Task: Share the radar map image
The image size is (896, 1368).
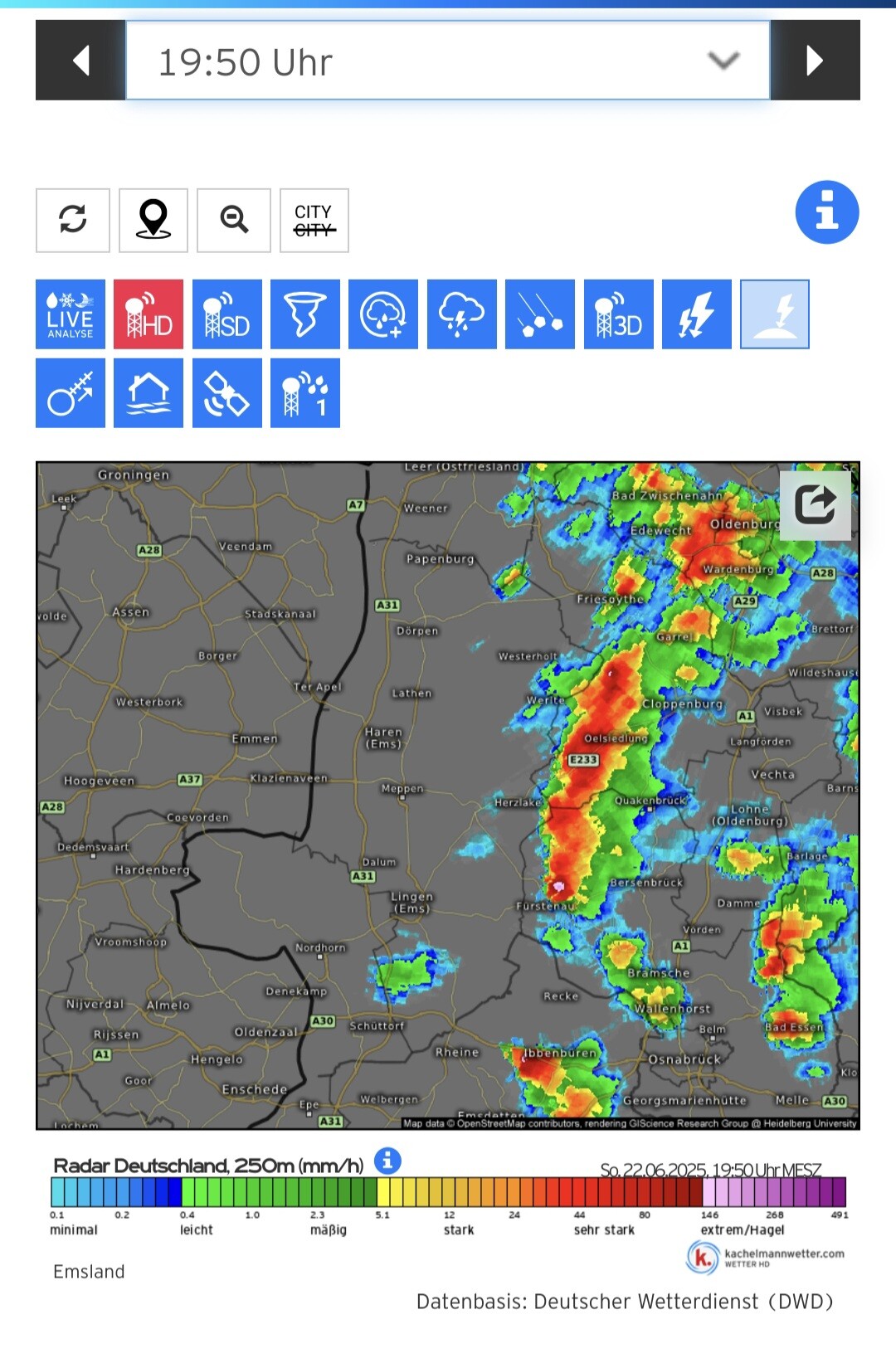Action: pyautogui.click(x=815, y=504)
